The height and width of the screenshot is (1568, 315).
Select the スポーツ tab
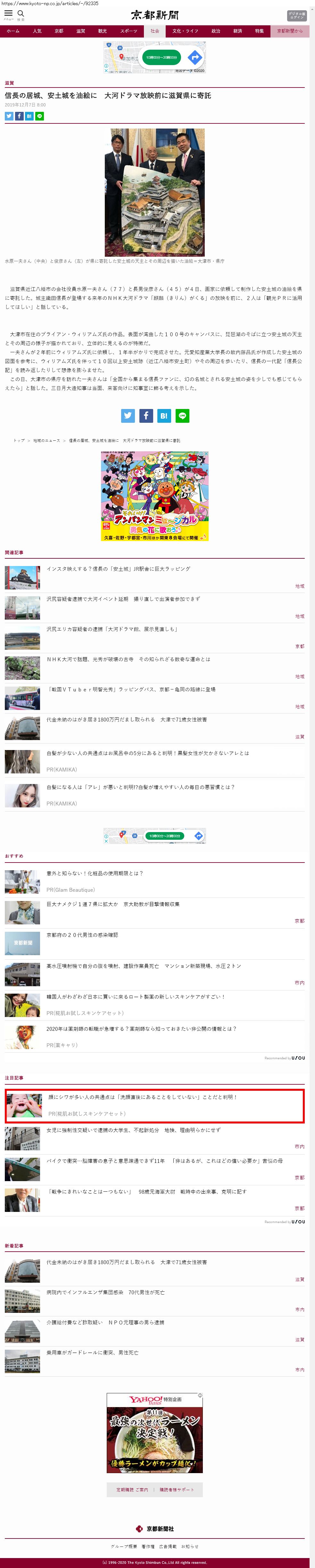pos(128,31)
